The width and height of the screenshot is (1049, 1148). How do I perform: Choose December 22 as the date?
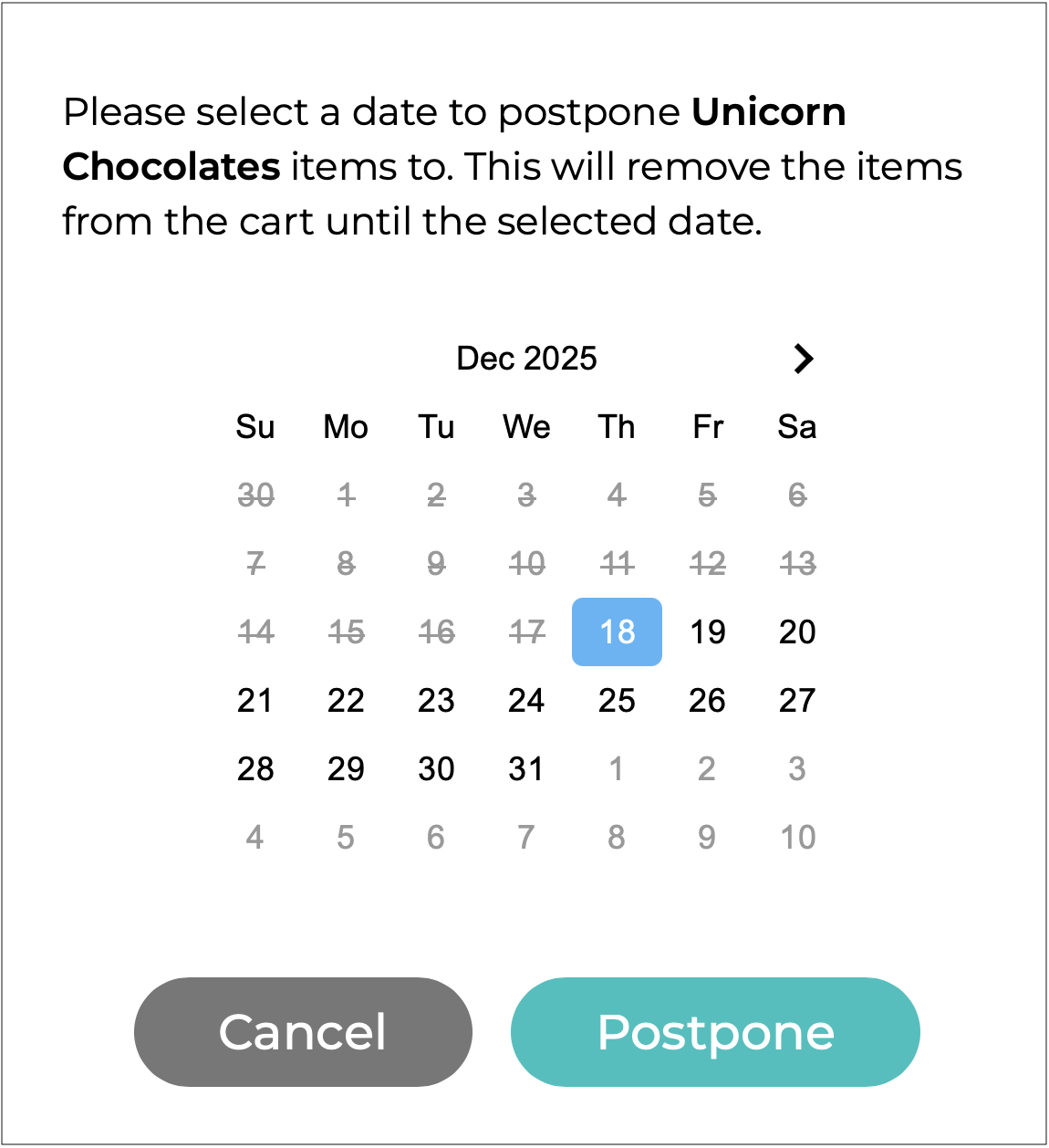346,700
